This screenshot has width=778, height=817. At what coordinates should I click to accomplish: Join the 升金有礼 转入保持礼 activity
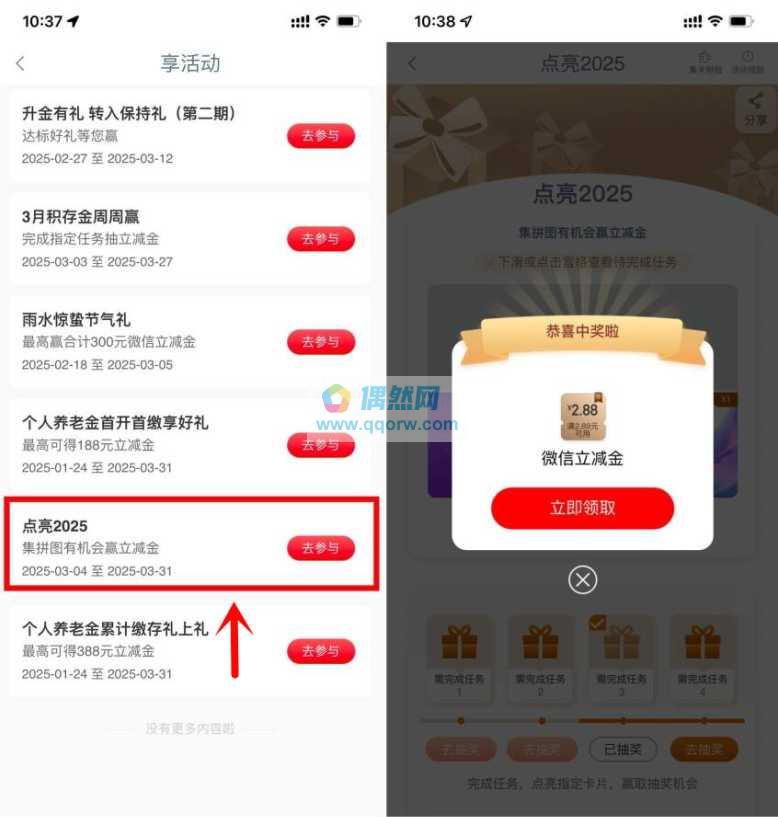pyautogui.click(x=320, y=136)
